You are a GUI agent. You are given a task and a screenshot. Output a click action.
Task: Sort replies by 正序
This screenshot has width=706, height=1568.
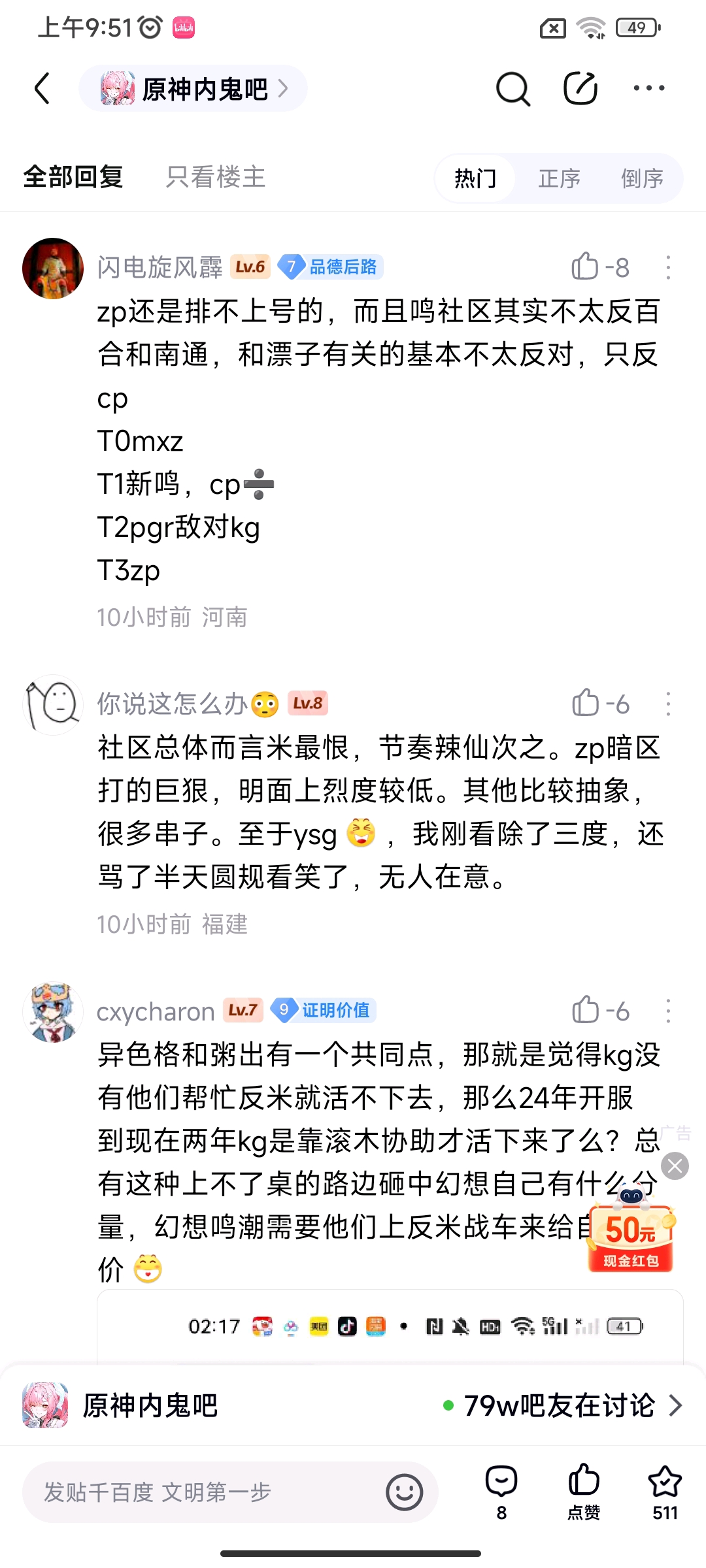point(559,178)
